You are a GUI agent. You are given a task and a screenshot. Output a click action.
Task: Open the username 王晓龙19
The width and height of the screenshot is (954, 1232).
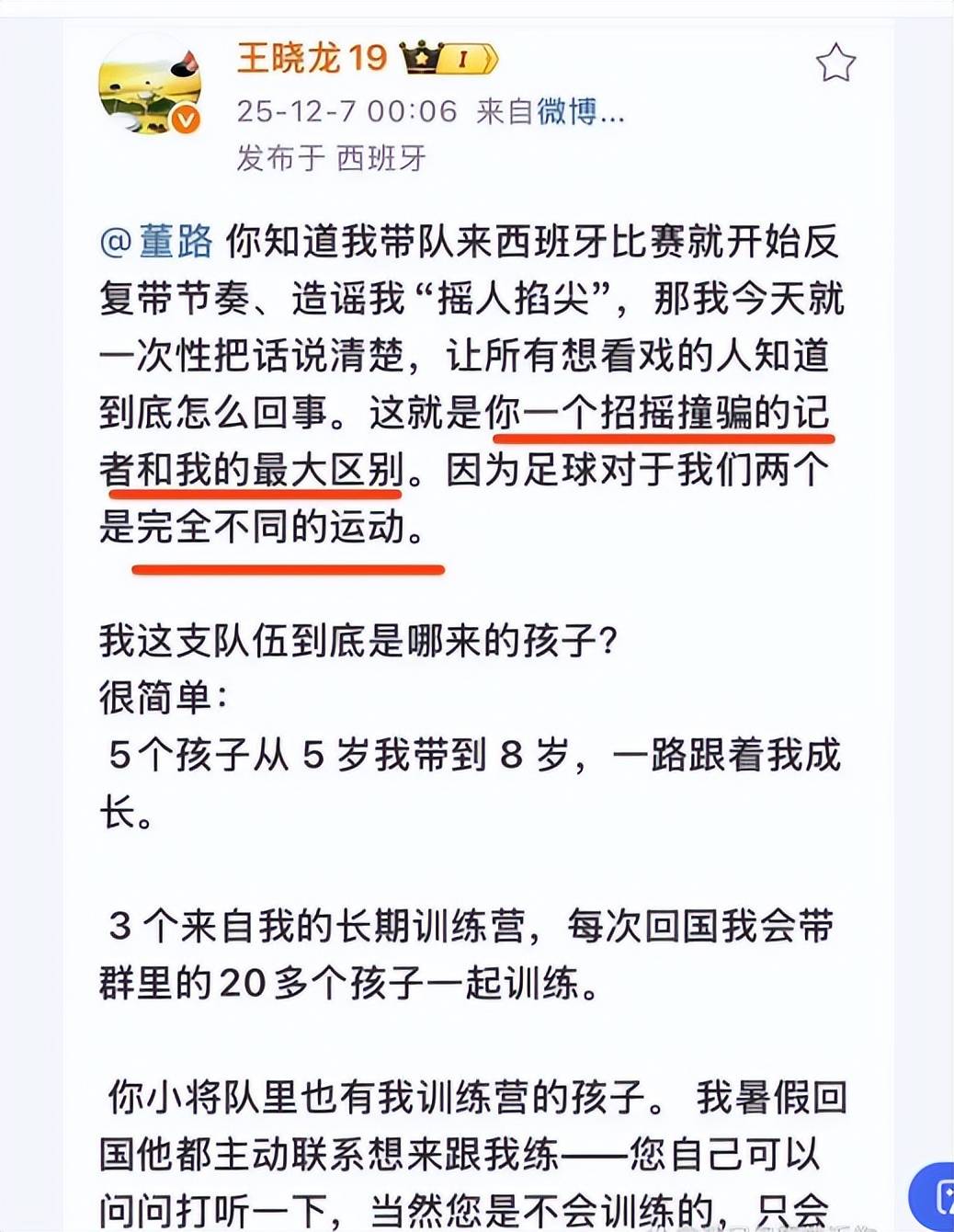coord(312,58)
